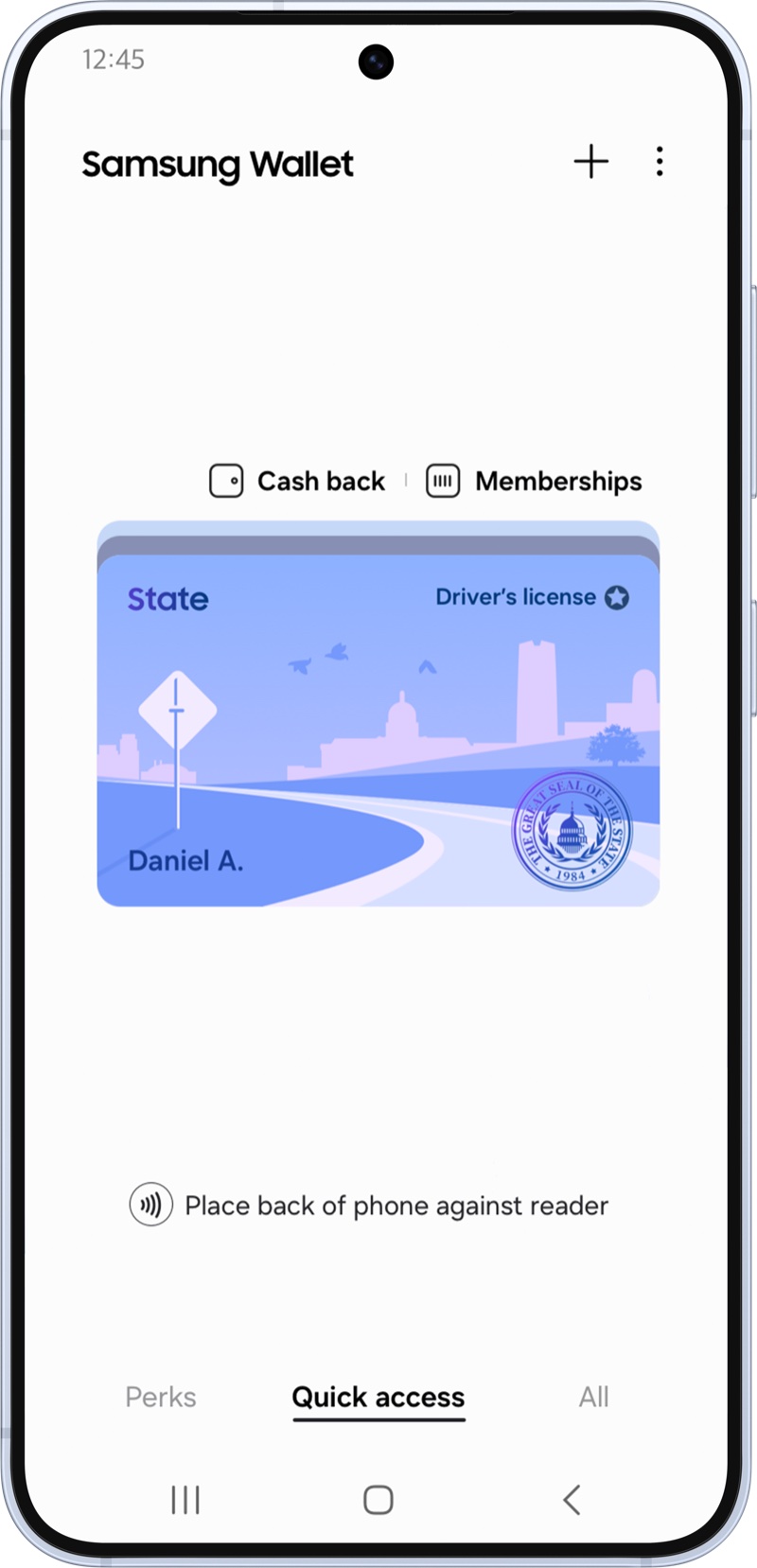Screen dimensions: 757x1568
Task: Click the star icon on the driver's license
Action: pyautogui.click(x=618, y=597)
